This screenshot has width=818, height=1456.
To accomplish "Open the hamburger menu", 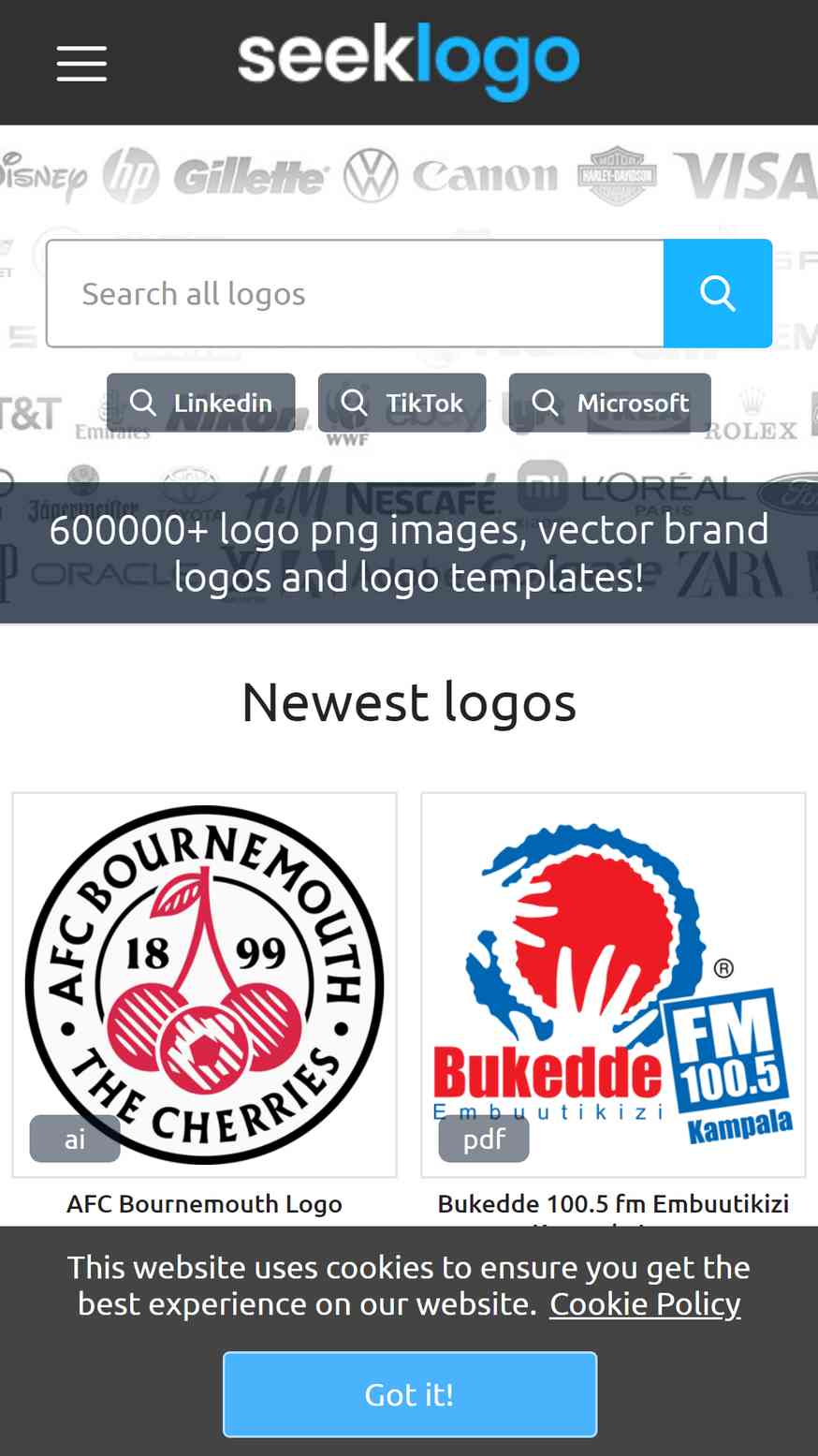I will (81, 64).
